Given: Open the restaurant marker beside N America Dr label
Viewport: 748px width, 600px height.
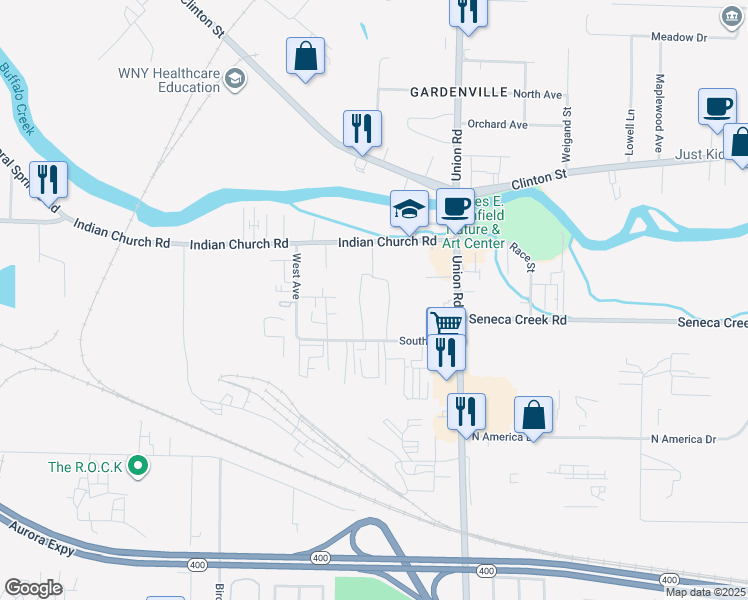Looking at the screenshot, I should click(466, 411).
